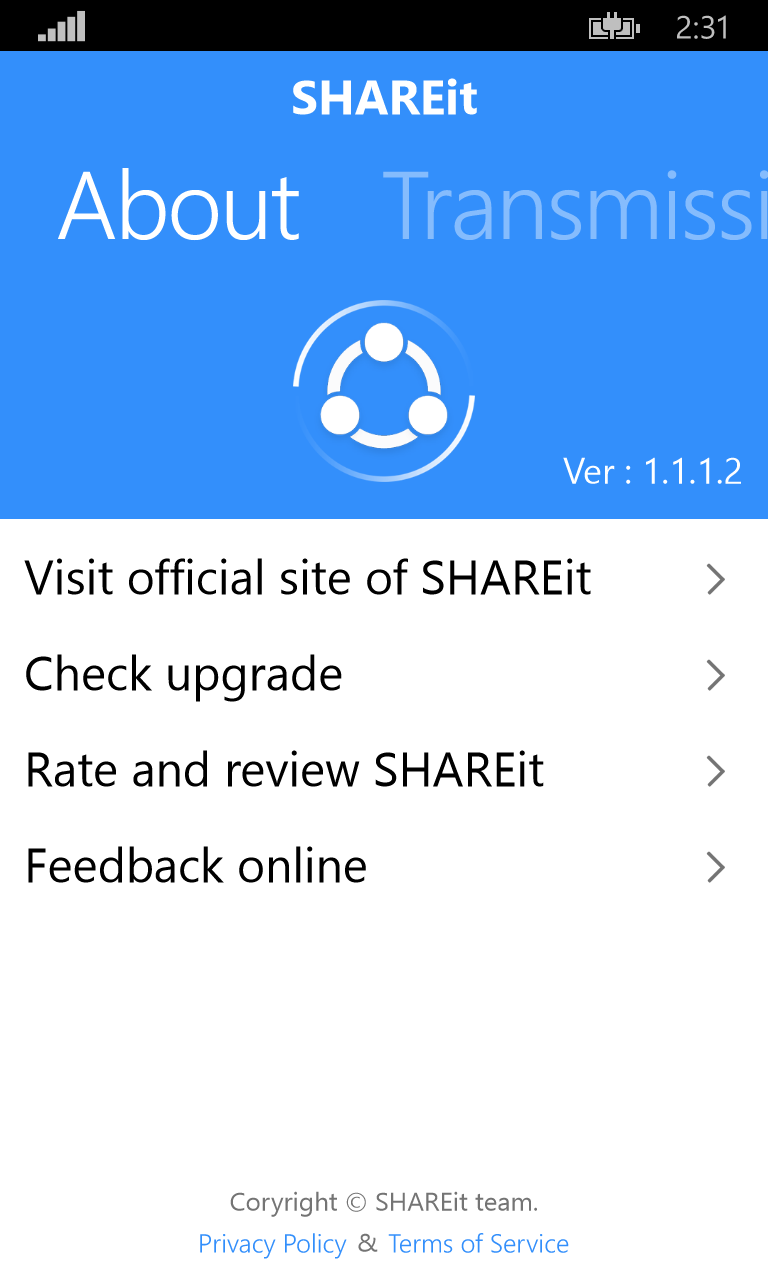
Task: Expand the arrow beside Feedback online
Action: coord(715,867)
